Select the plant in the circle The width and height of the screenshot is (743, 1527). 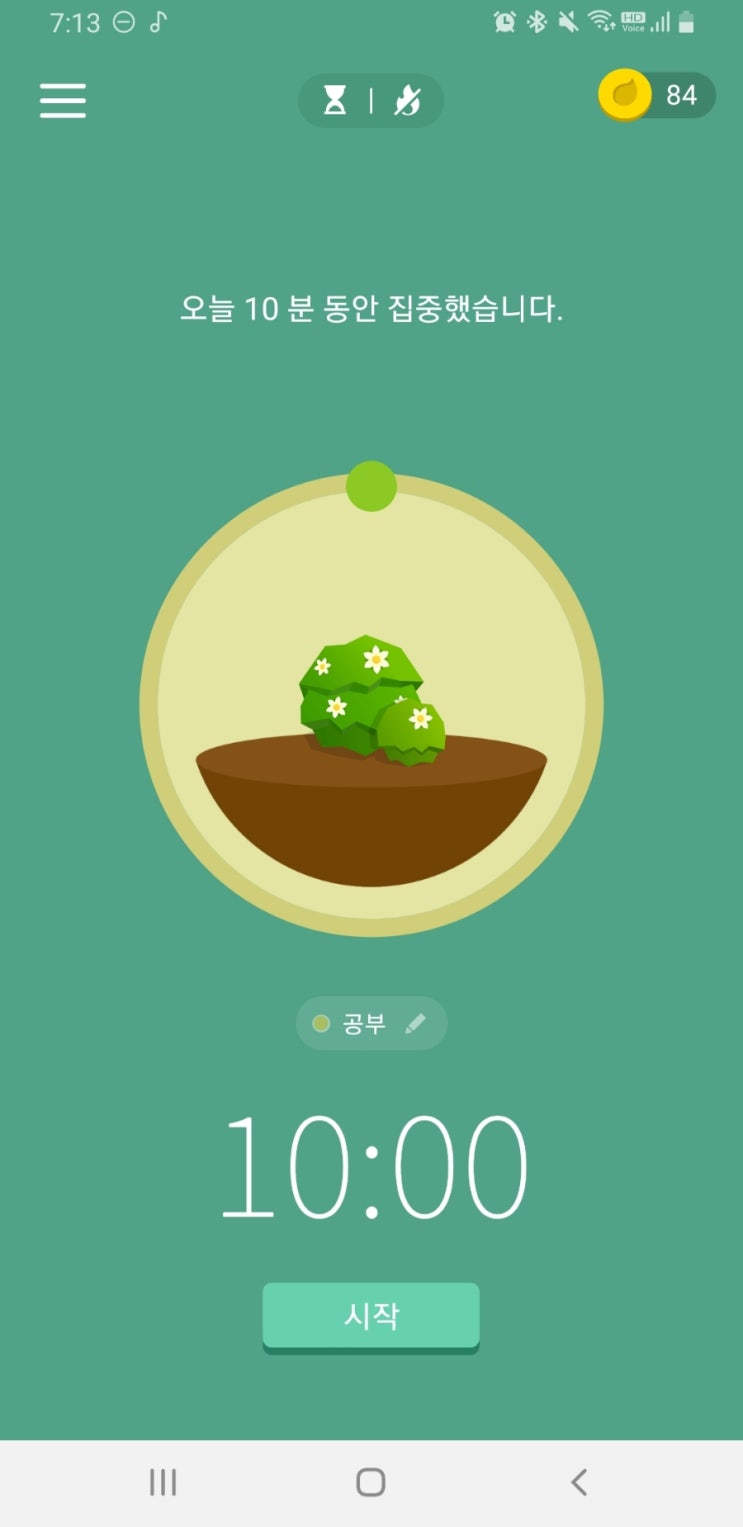coord(372,700)
